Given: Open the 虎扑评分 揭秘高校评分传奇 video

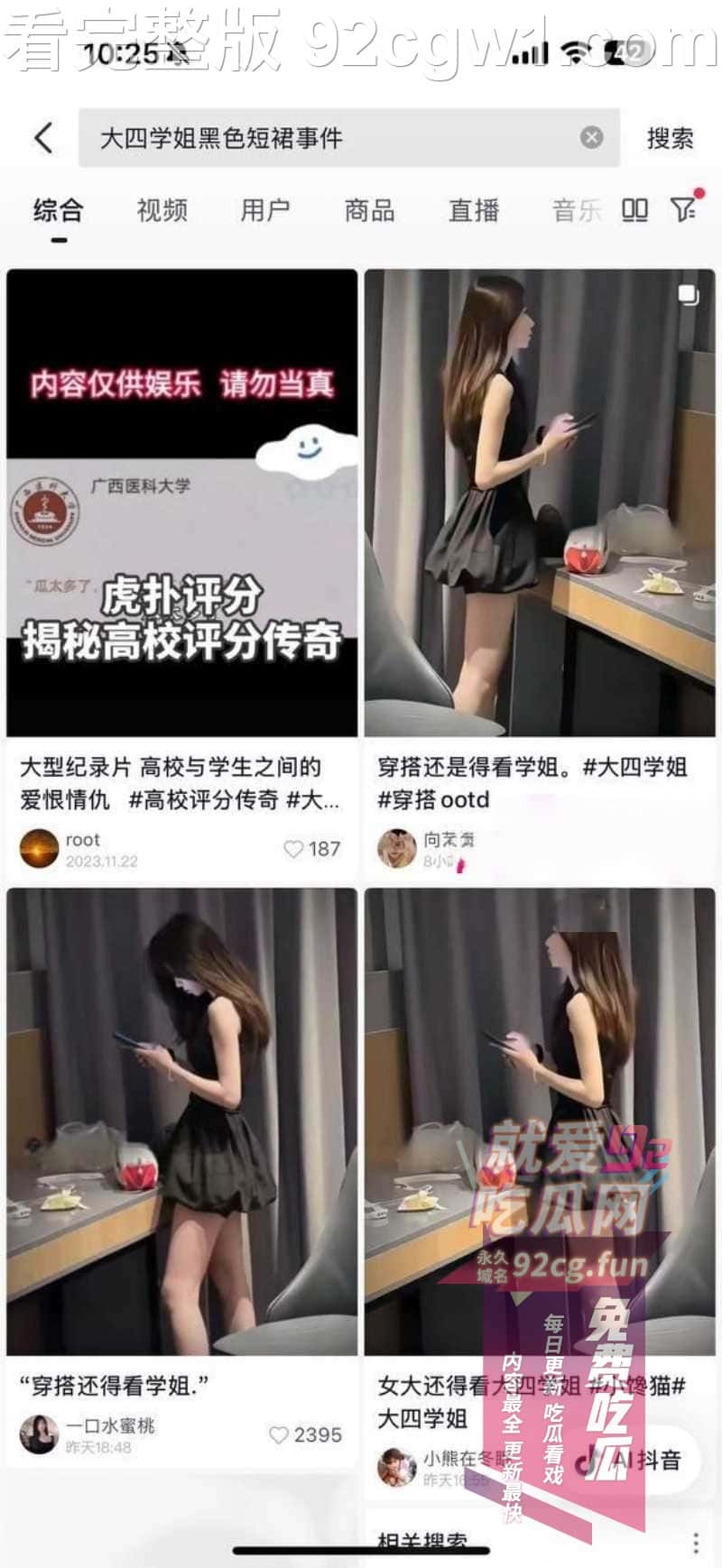Looking at the screenshot, I should point(181,503).
